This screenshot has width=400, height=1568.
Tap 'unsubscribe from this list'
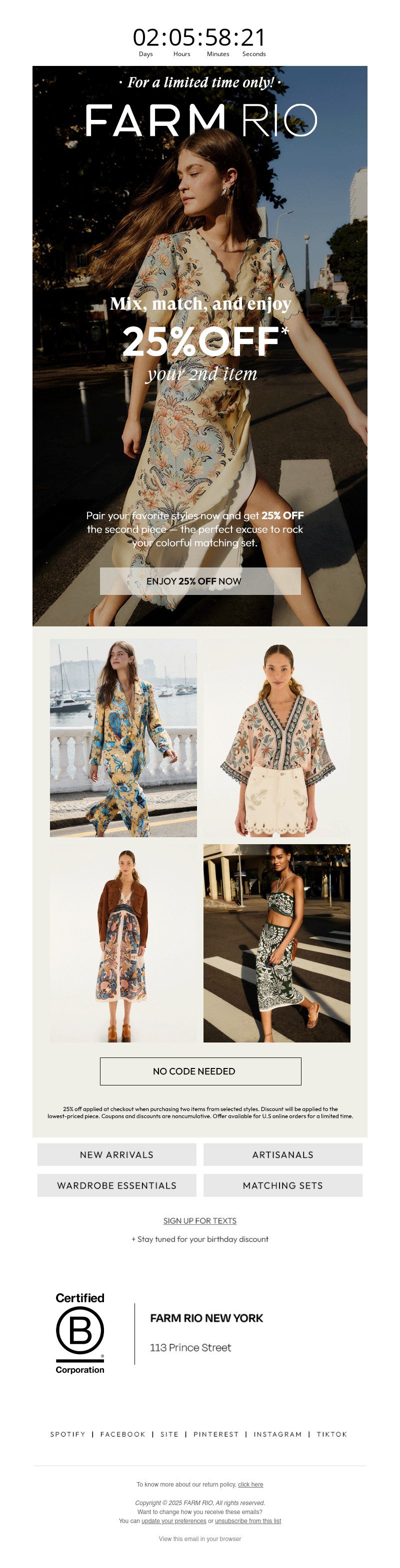coord(248,1521)
